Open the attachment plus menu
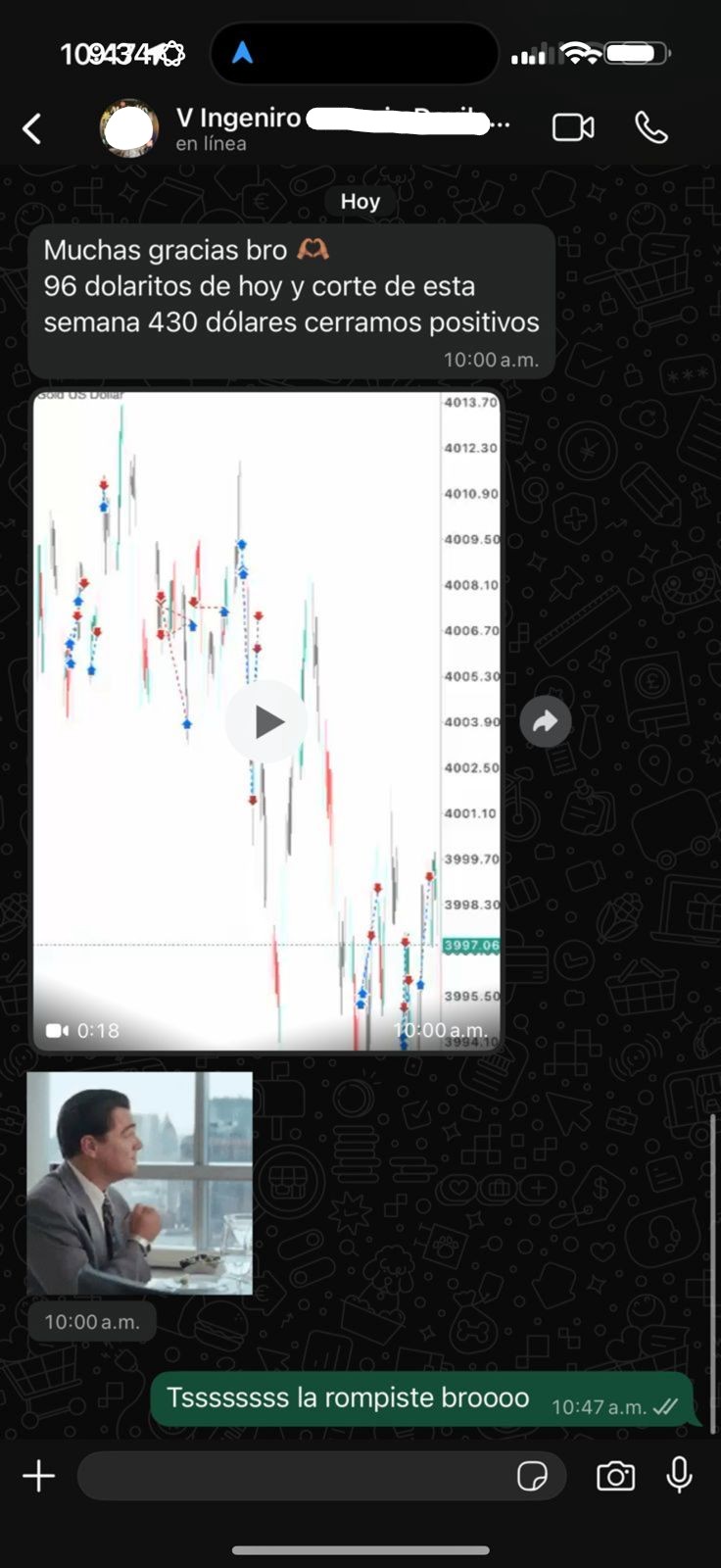Screen dimensions: 721x1568 pyautogui.click(x=39, y=1476)
